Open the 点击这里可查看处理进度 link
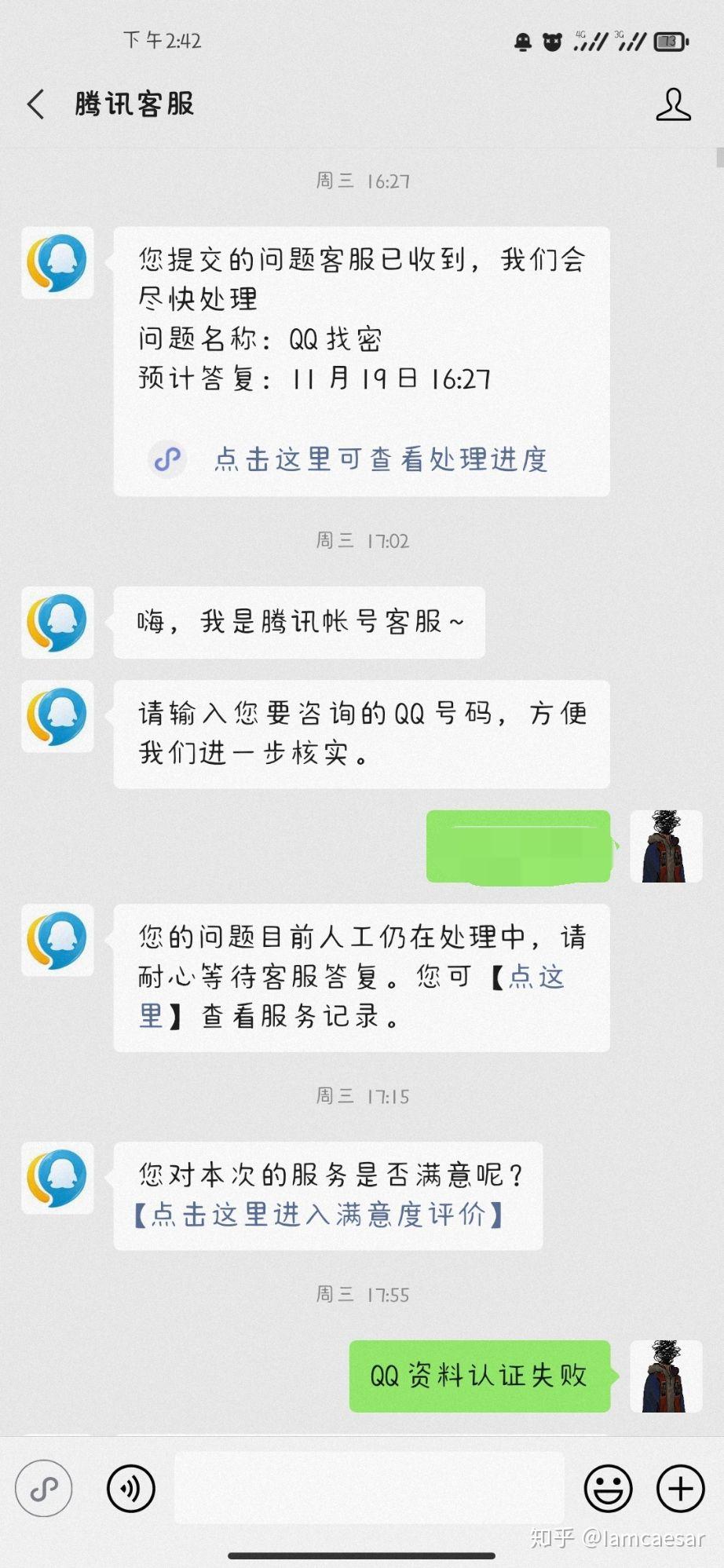724x1568 pixels. 380,459
